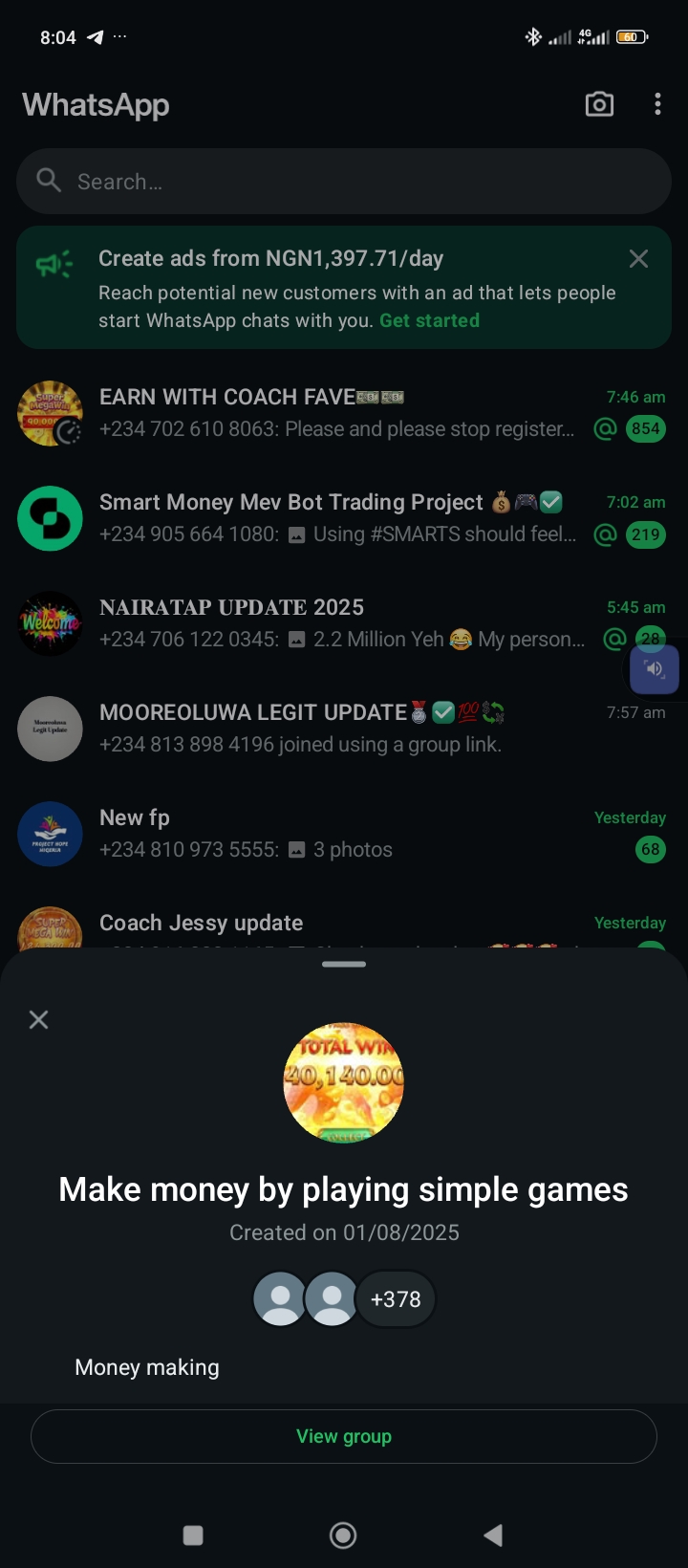
Task: Close the group info bottom sheet
Action: pyautogui.click(x=39, y=1019)
